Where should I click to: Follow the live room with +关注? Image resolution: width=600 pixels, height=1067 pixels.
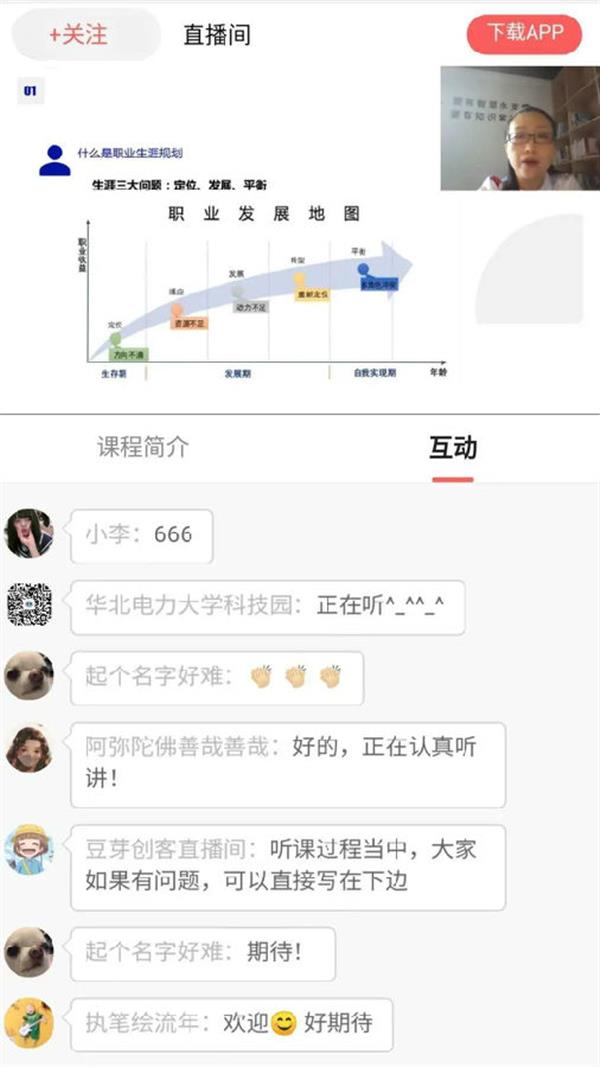coord(79,34)
